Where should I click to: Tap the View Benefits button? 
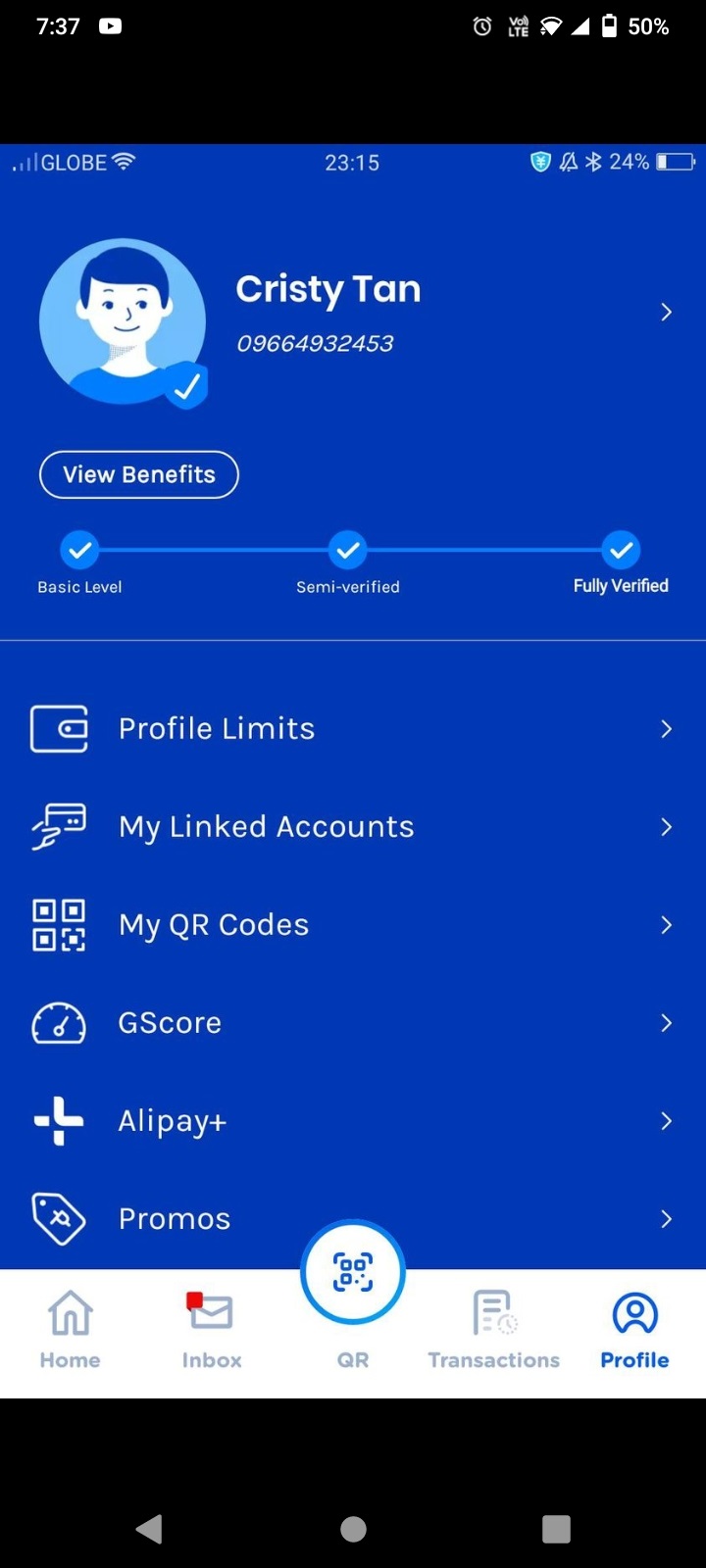tap(139, 474)
